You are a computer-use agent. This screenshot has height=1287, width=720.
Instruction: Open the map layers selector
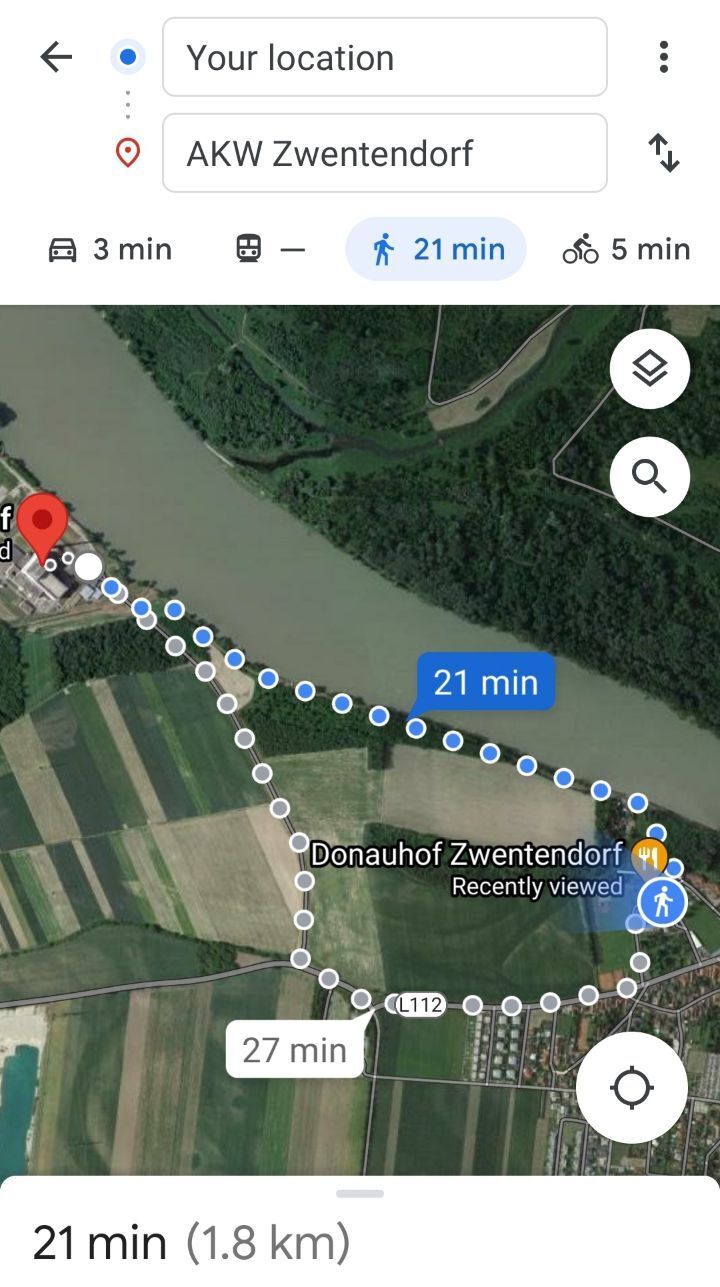[650, 369]
